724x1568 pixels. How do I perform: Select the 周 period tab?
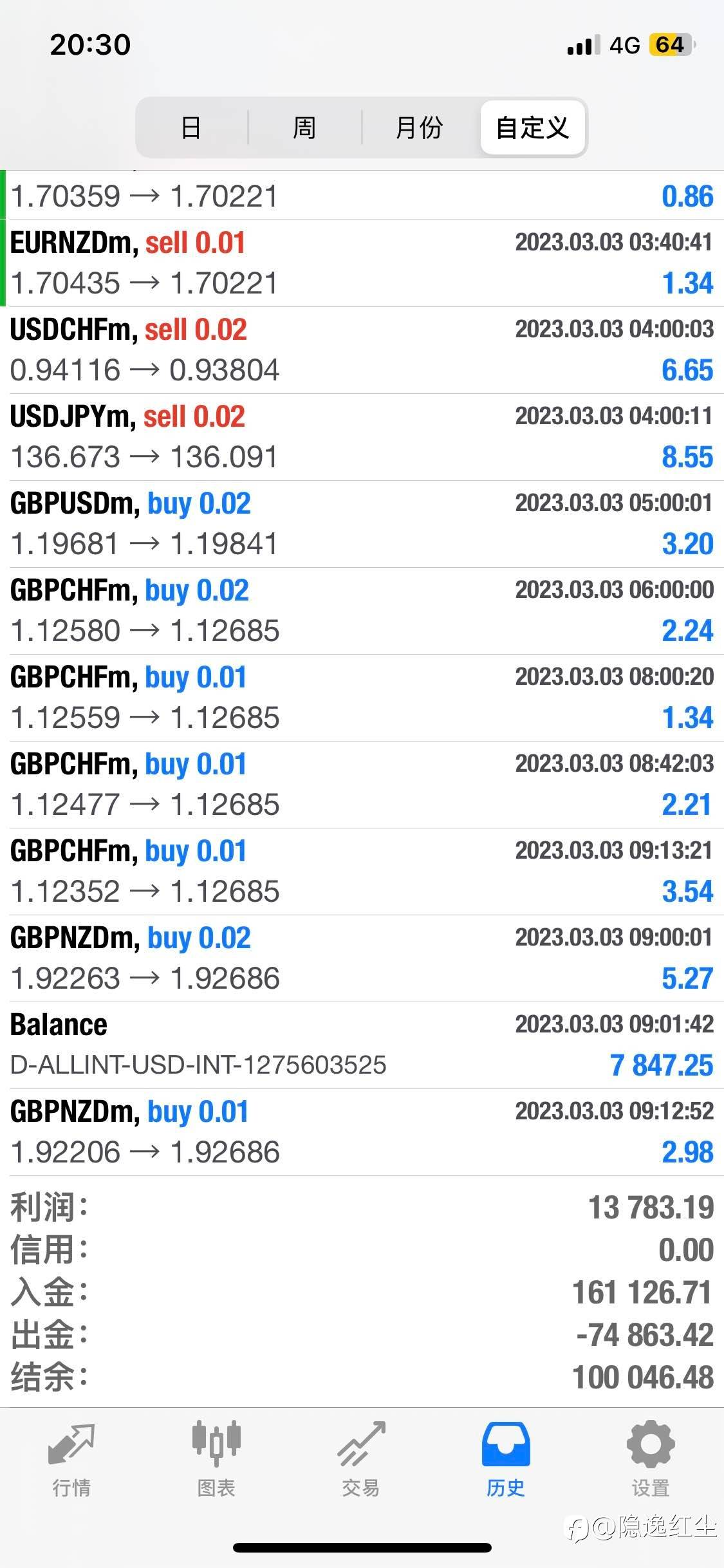(x=304, y=127)
